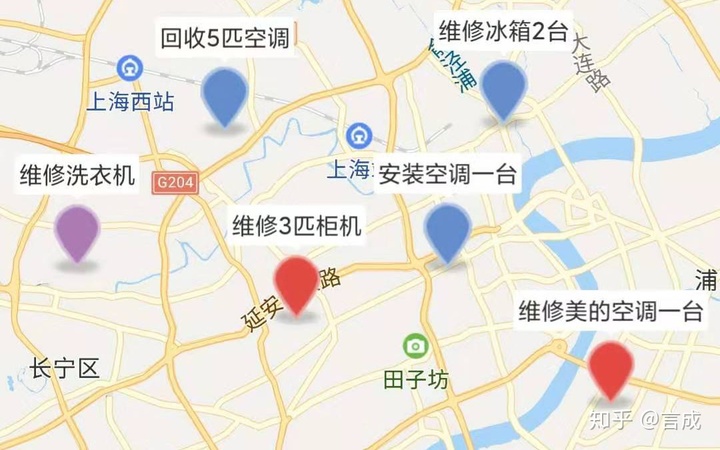Tap the blue pin for 回收5匹空调
The width and height of the screenshot is (720, 450).
point(225,97)
